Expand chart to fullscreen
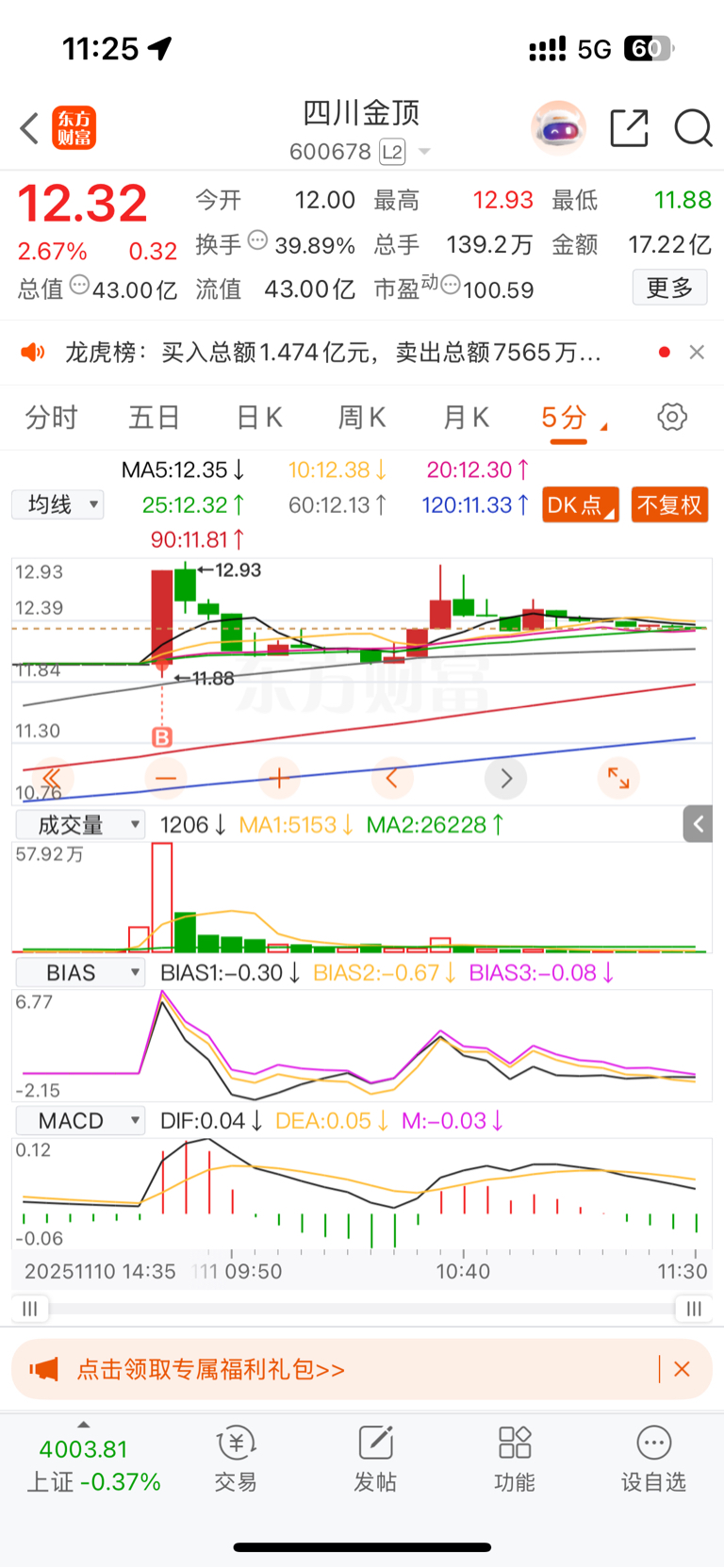This screenshot has width=724, height=1568. click(618, 778)
